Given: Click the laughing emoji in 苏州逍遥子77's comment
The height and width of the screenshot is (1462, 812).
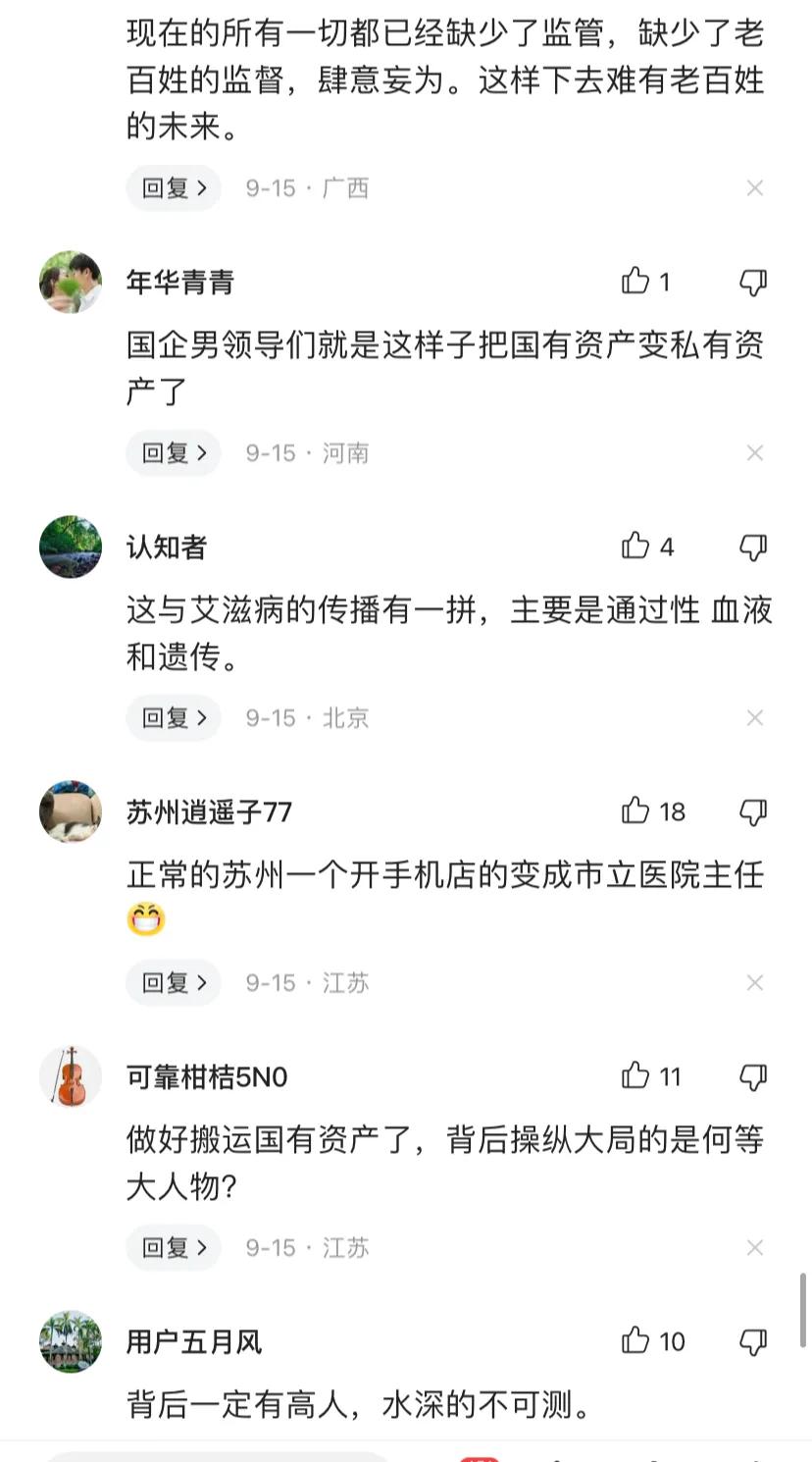Looking at the screenshot, I should coord(144,920).
